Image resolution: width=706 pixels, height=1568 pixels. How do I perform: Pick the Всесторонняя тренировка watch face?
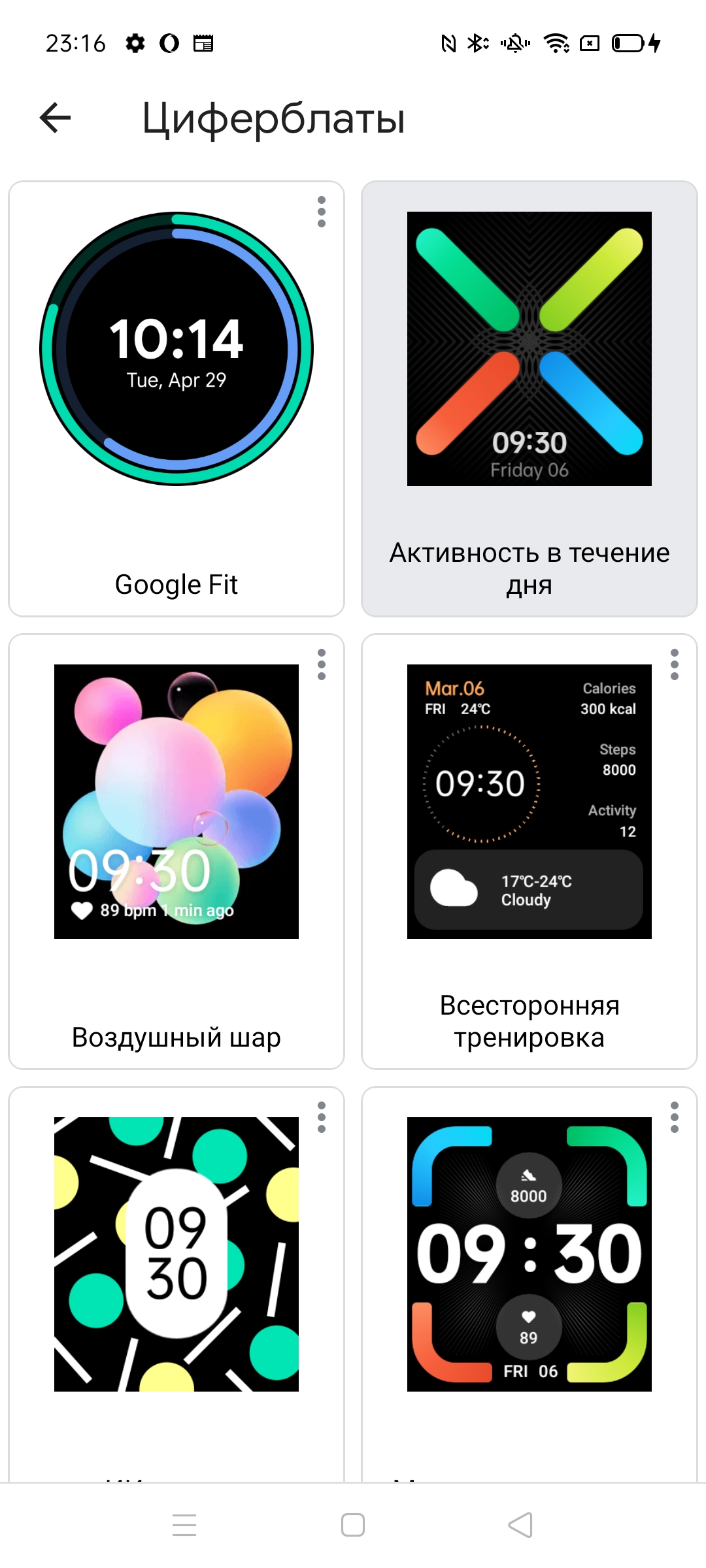(529, 849)
